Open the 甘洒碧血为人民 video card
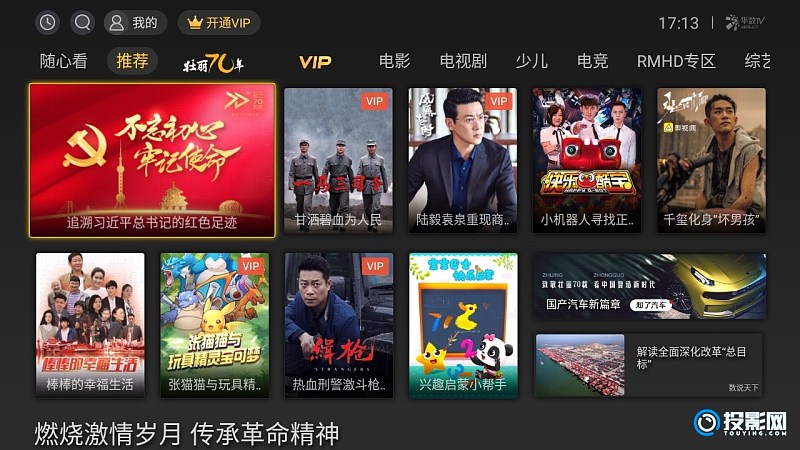The height and width of the screenshot is (450, 800). (x=338, y=160)
